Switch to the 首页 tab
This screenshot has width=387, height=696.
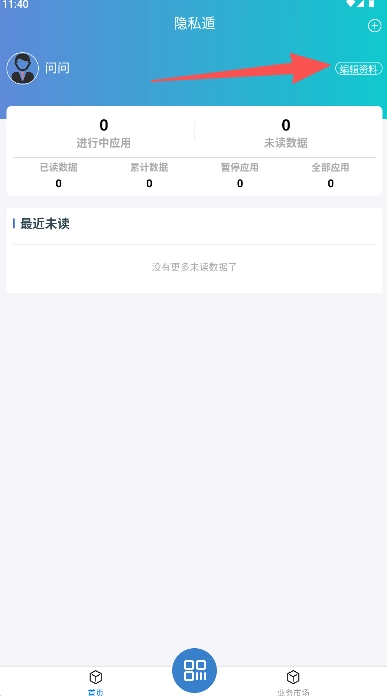[x=96, y=683]
